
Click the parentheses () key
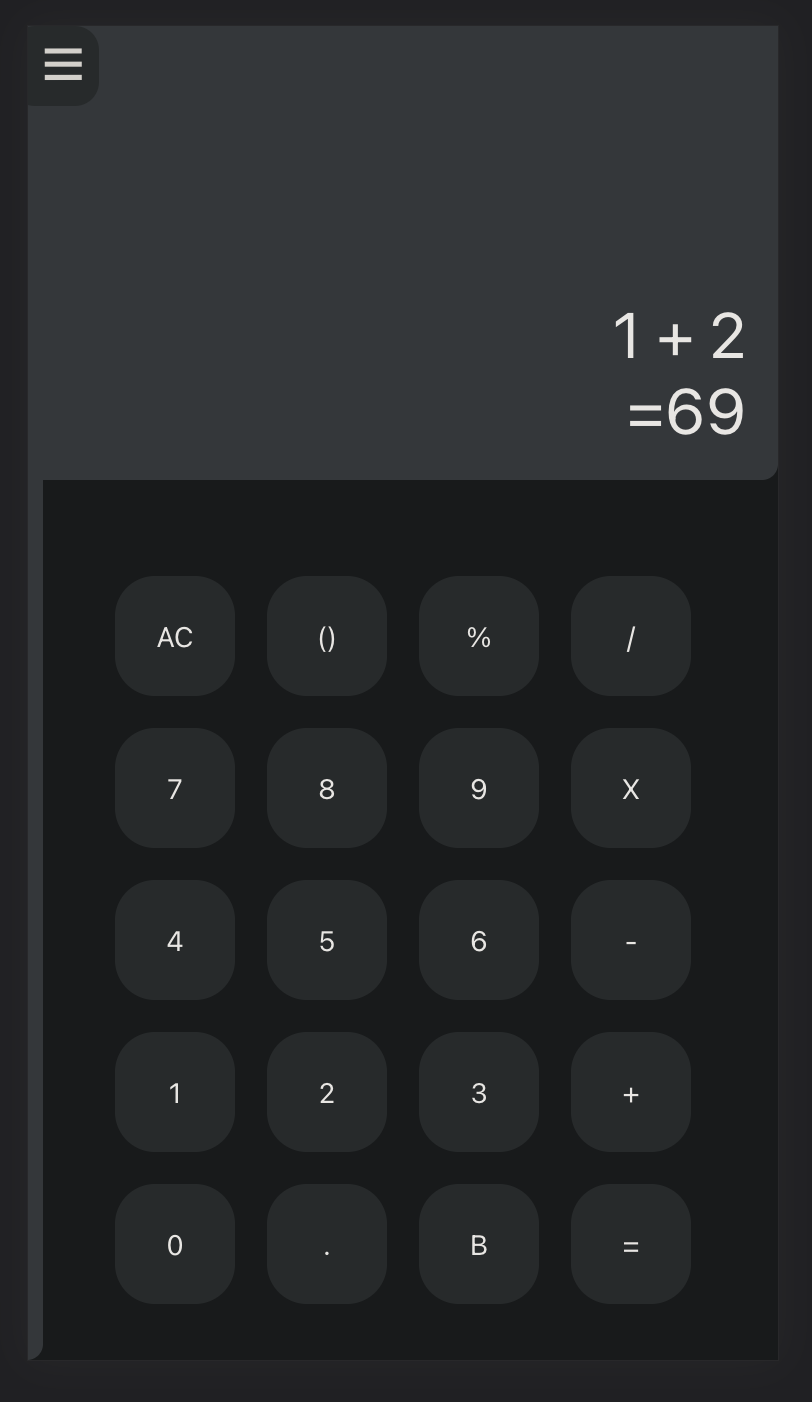click(327, 637)
